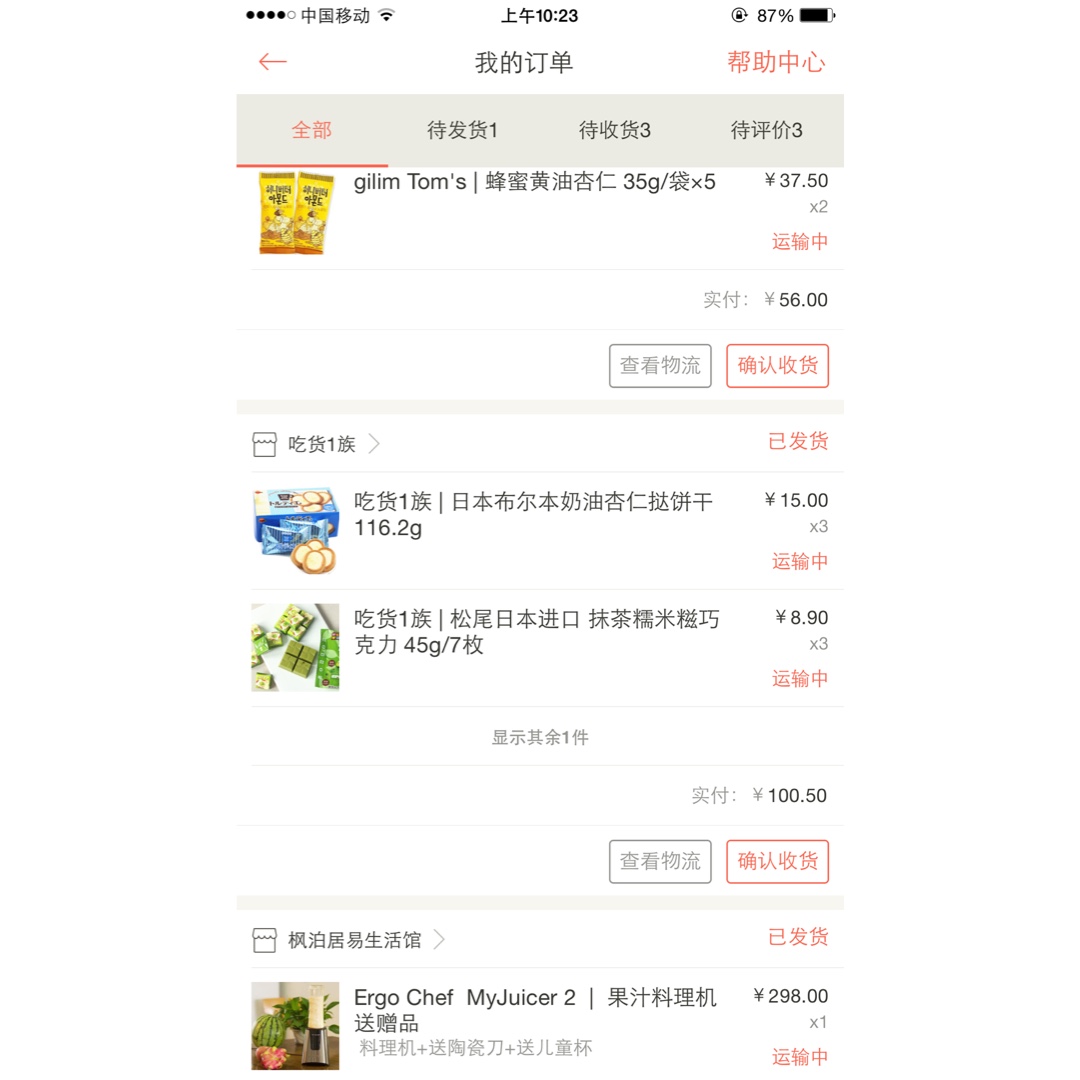Select the 全部 tab
The image size is (1080, 1080).
click(312, 130)
